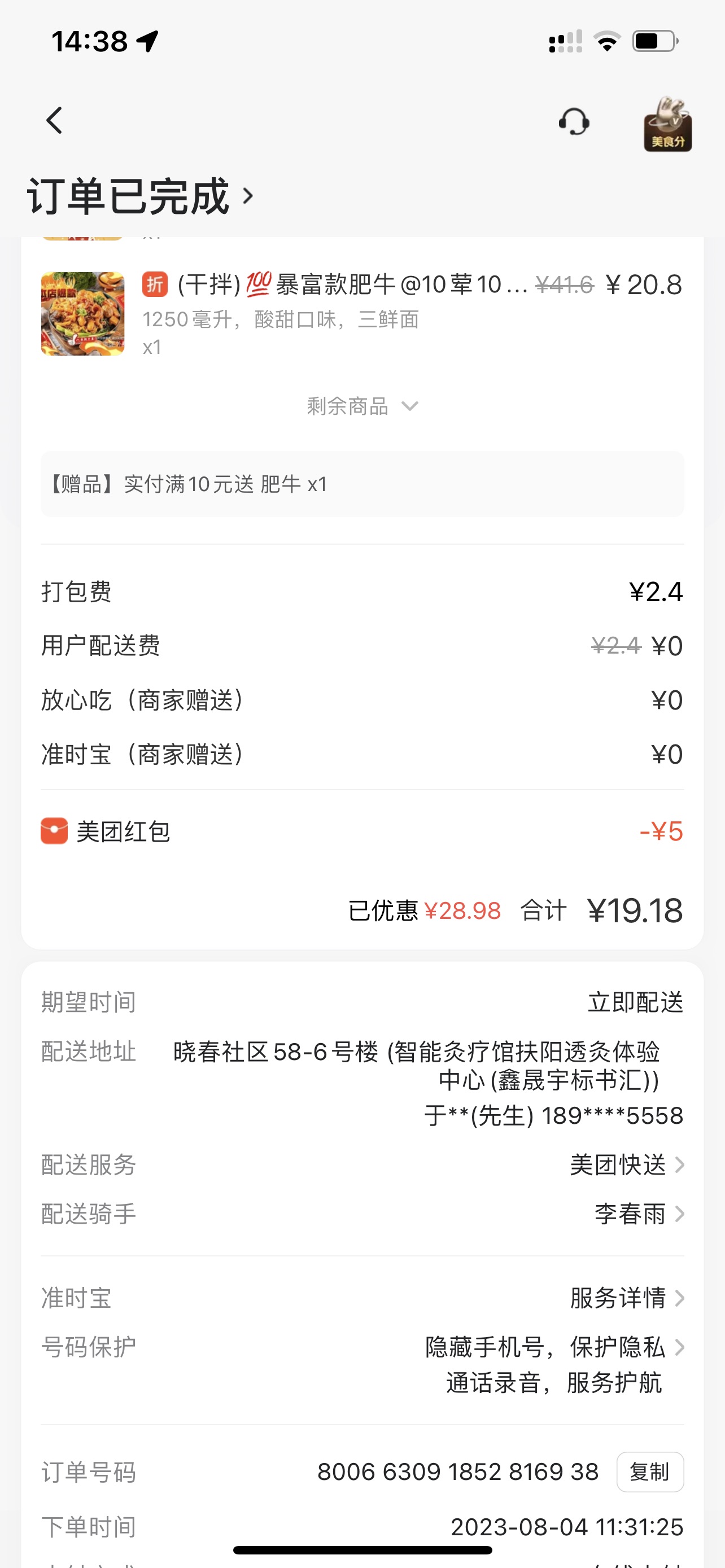Copy the order number with 复制
This screenshot has height=1568, width=725.
[649, 1473]
